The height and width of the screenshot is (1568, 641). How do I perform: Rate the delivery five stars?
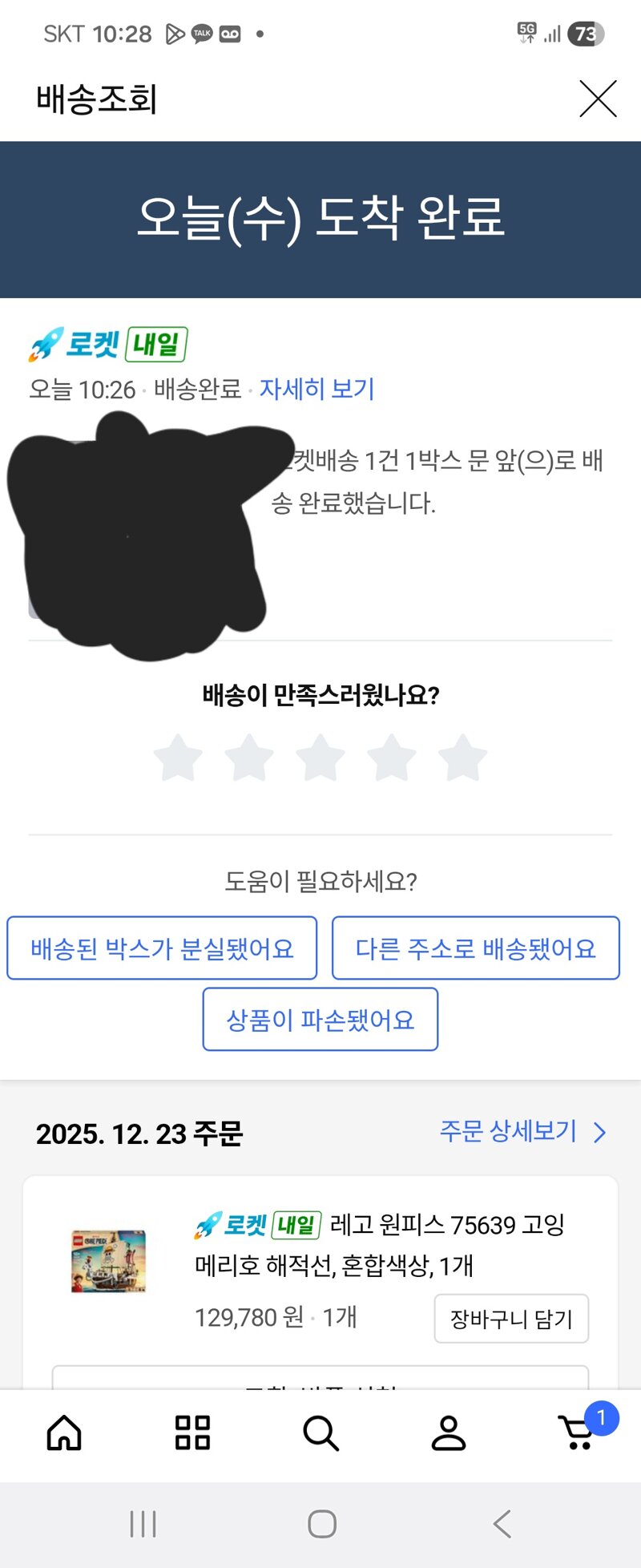point(462,758)
